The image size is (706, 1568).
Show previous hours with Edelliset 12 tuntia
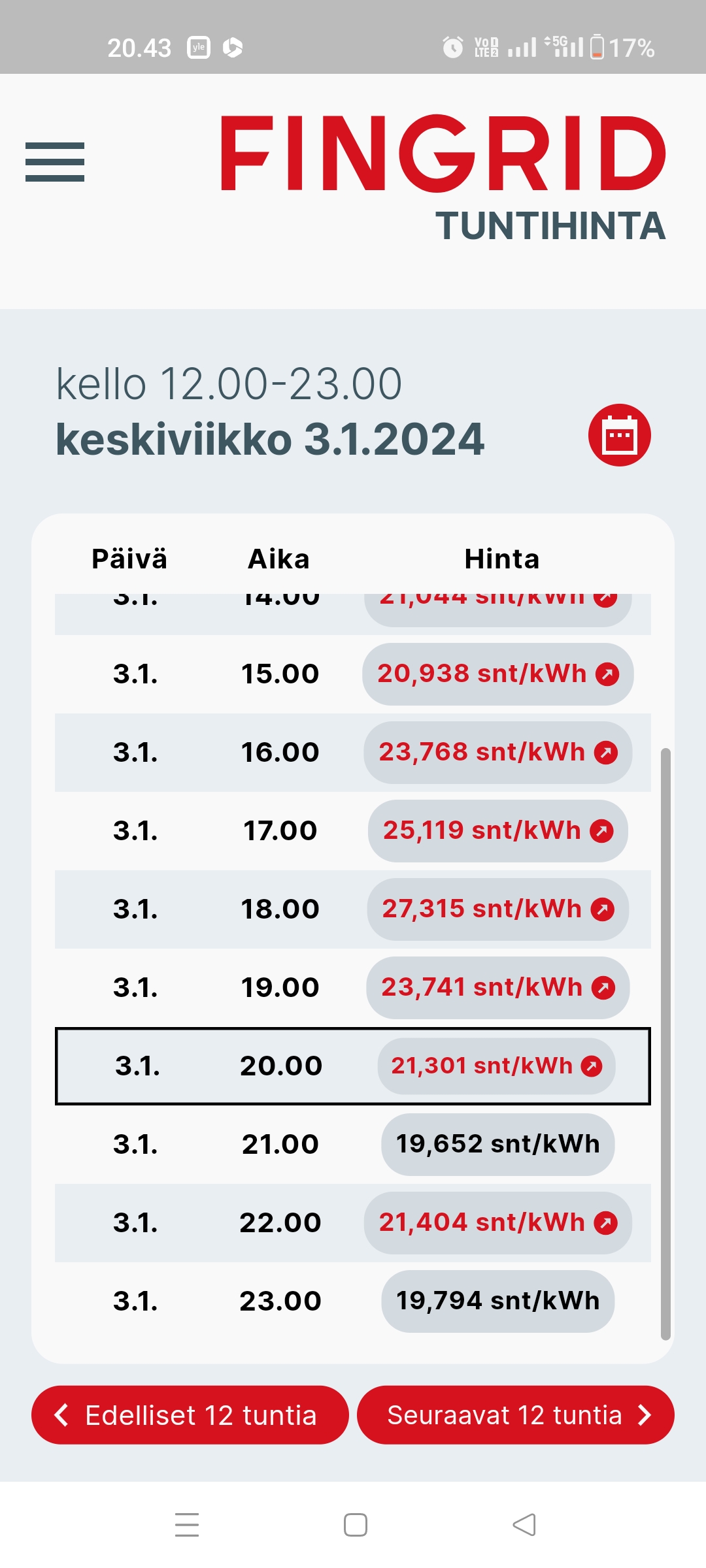(x=190, y=1415)
